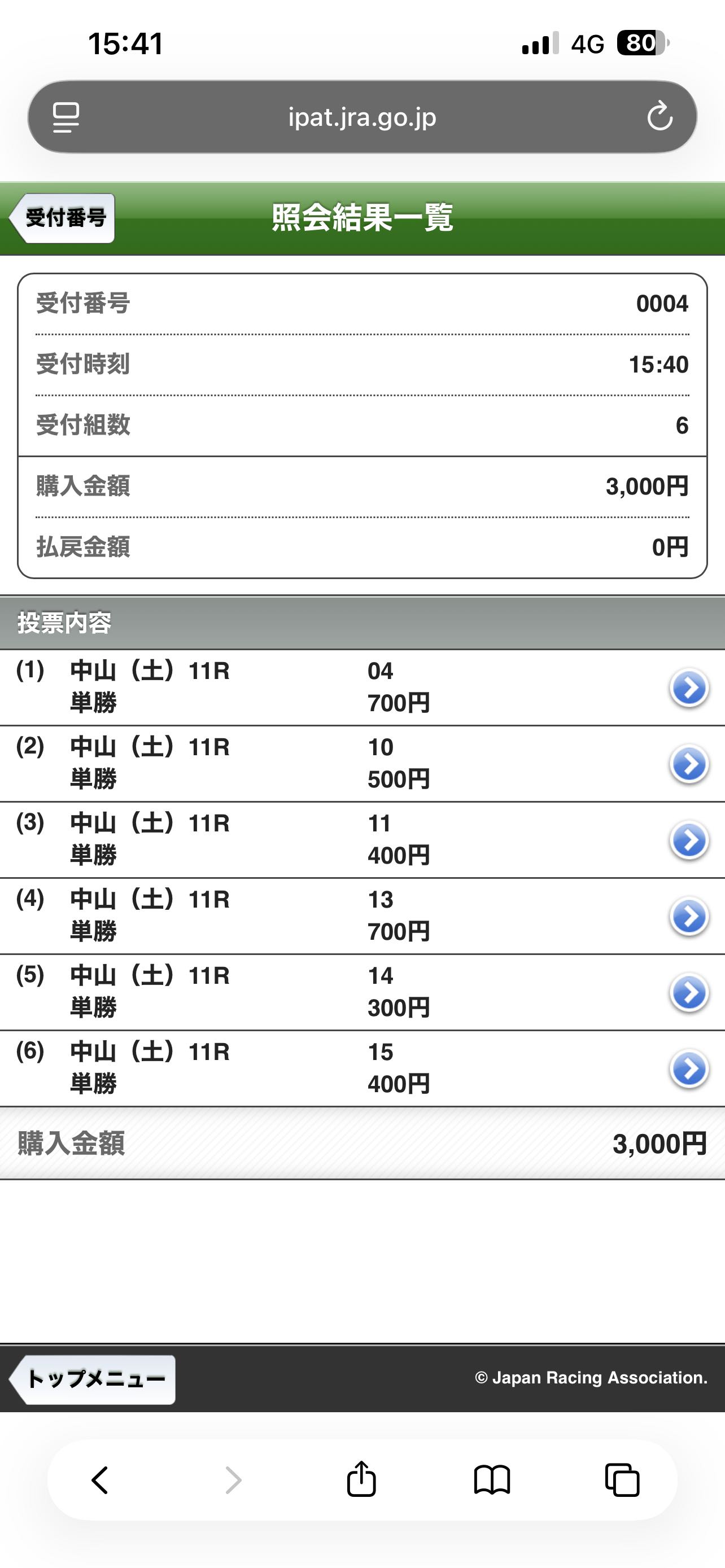Tap the ipat.jra.go.jp address field
Screen dimensions: 725x1568
(361, 116)
